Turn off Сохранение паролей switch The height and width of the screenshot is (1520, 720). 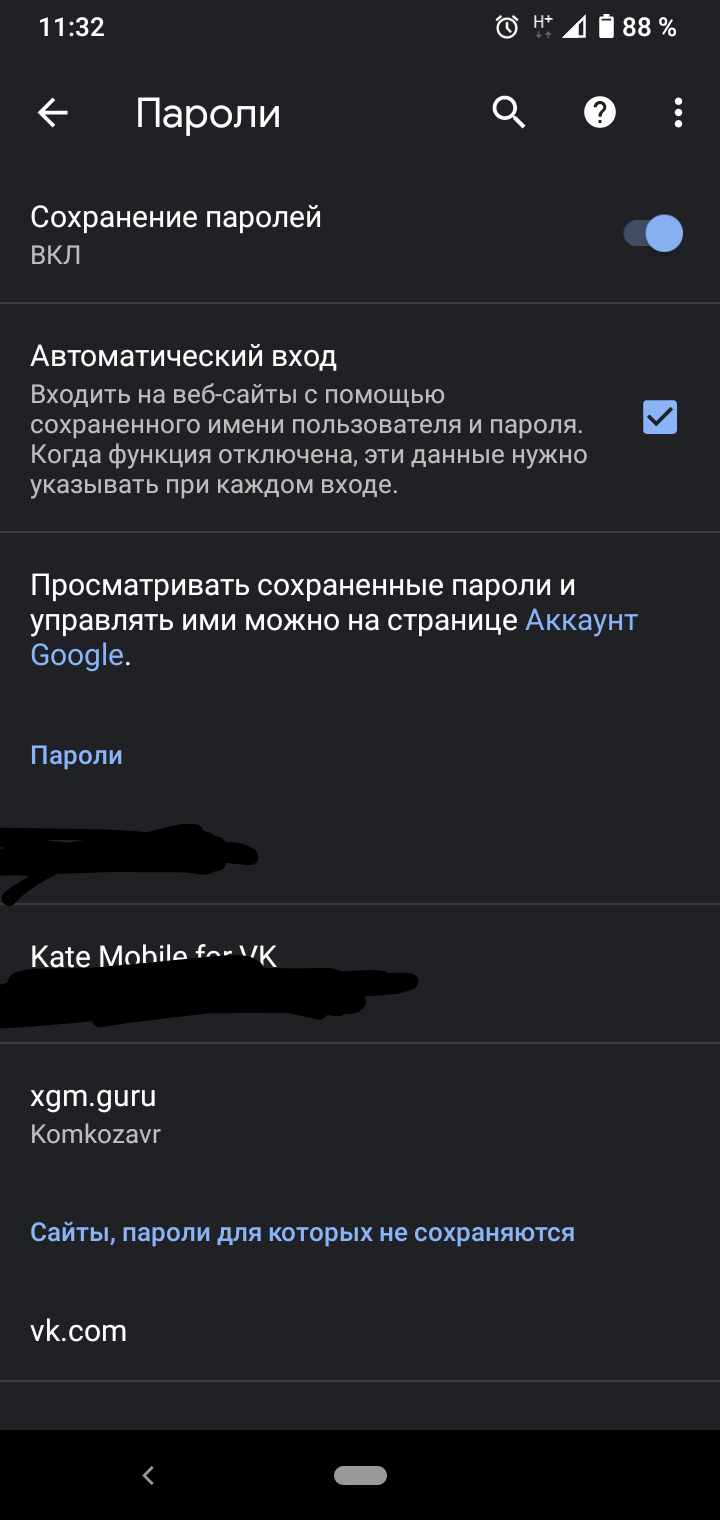tap(654, 234)
